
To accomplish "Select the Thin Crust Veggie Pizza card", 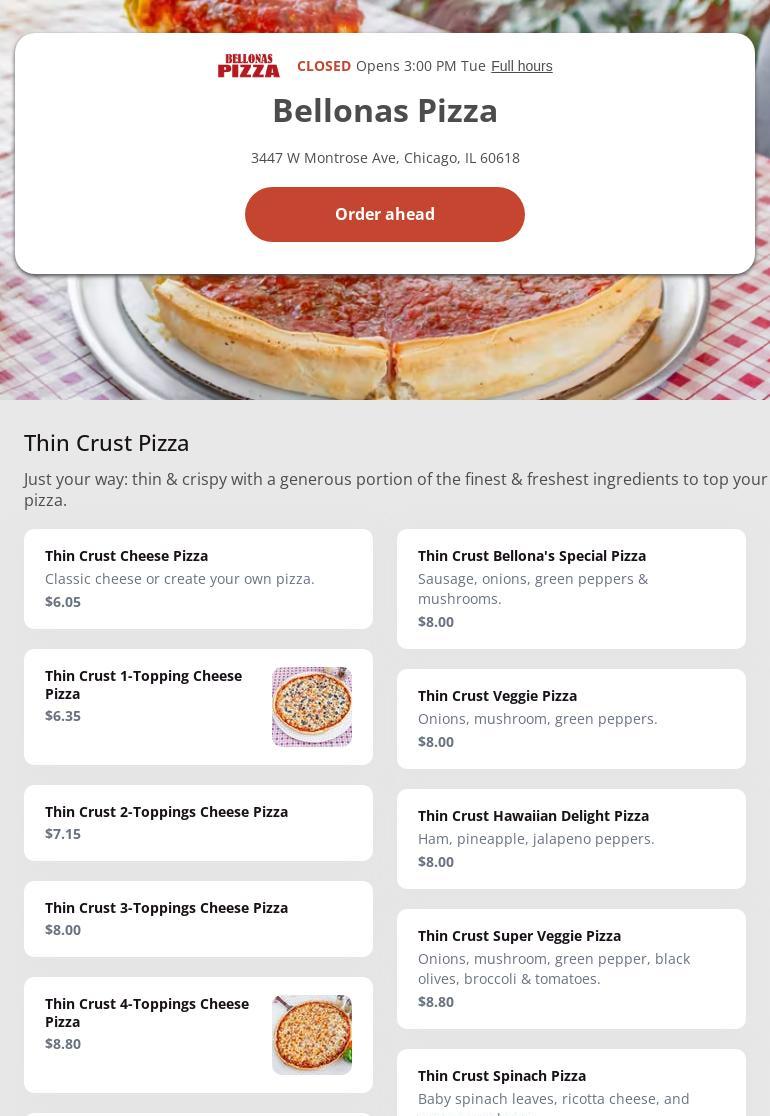I will tap(571, 718).
